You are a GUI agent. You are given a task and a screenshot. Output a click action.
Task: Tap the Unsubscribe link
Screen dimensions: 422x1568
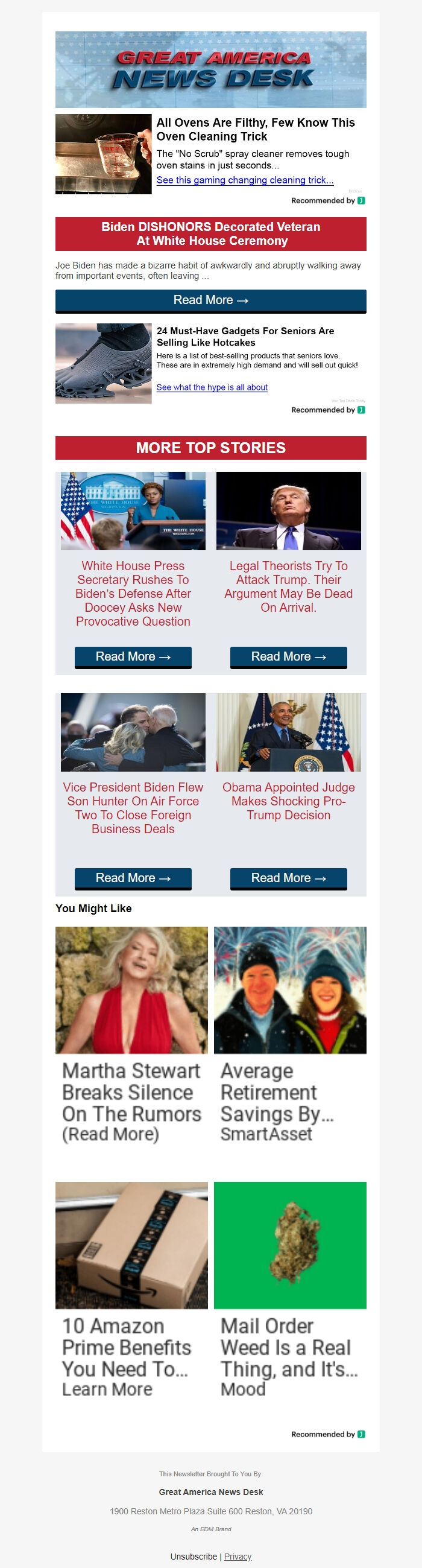point(194,1556)
